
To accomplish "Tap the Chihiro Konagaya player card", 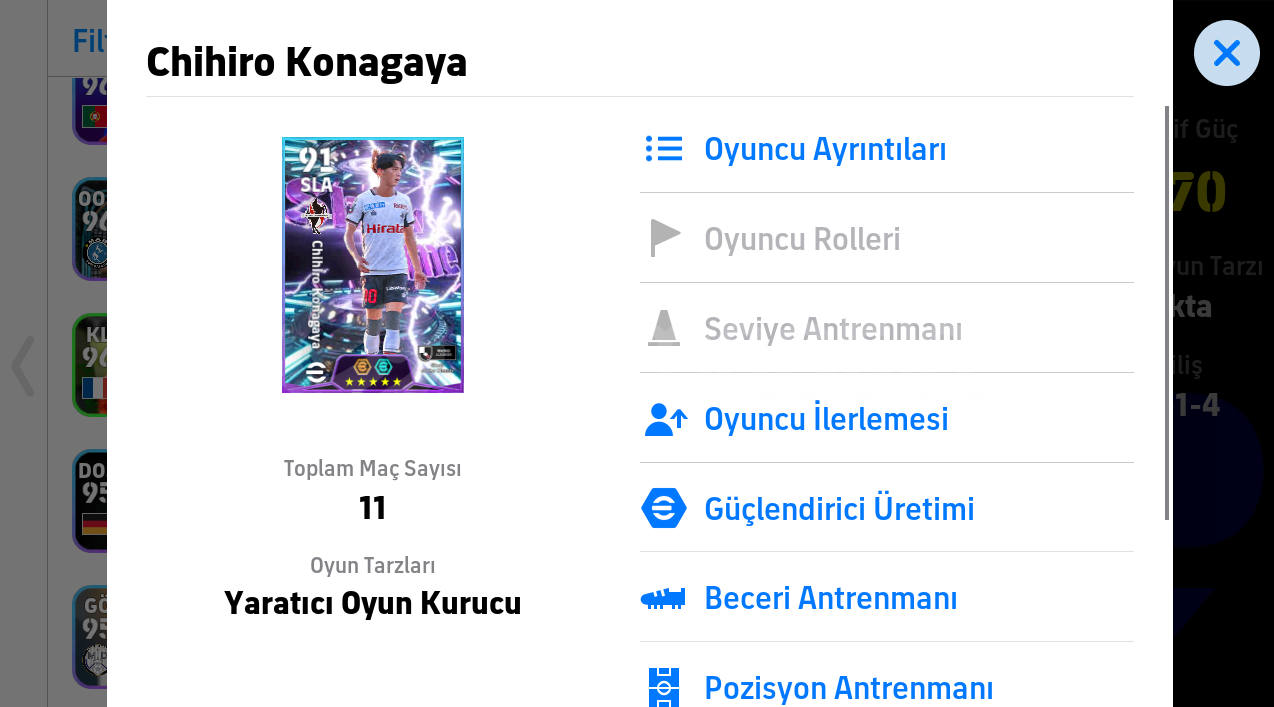I will (372, 265).
